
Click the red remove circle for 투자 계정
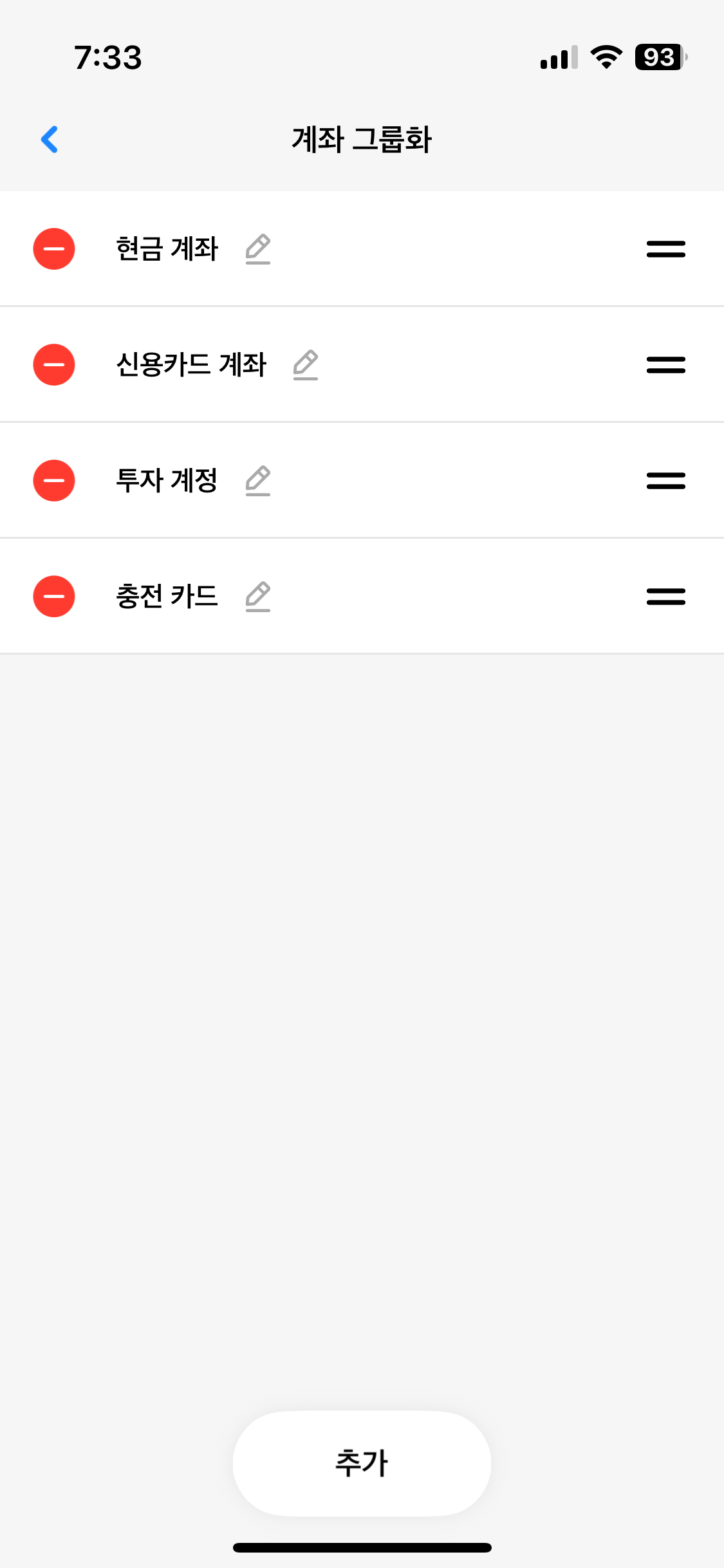coord(54,481)
